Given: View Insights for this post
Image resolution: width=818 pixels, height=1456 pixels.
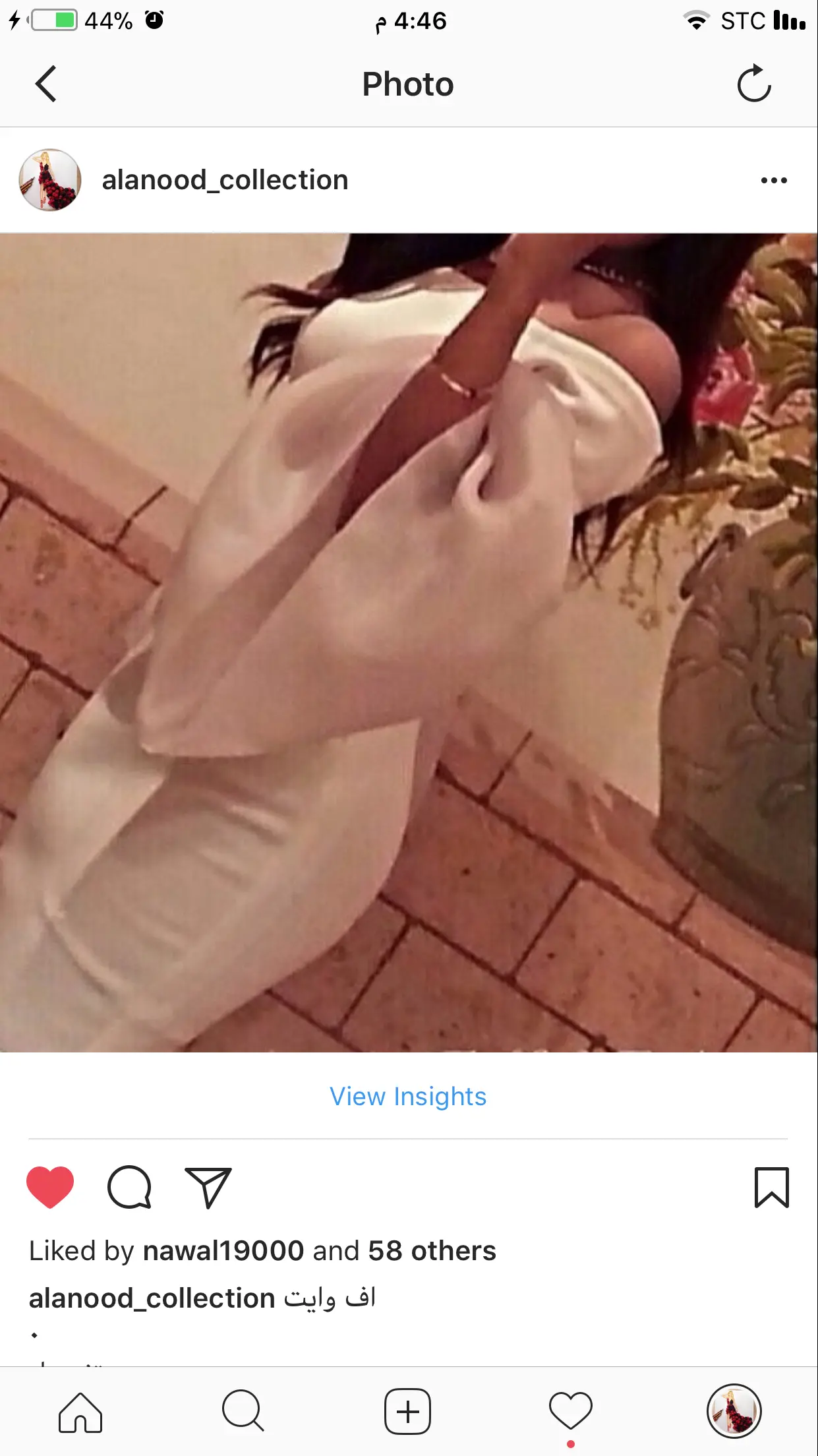Looking at the screenshot, I should (x=408, y=1097).
